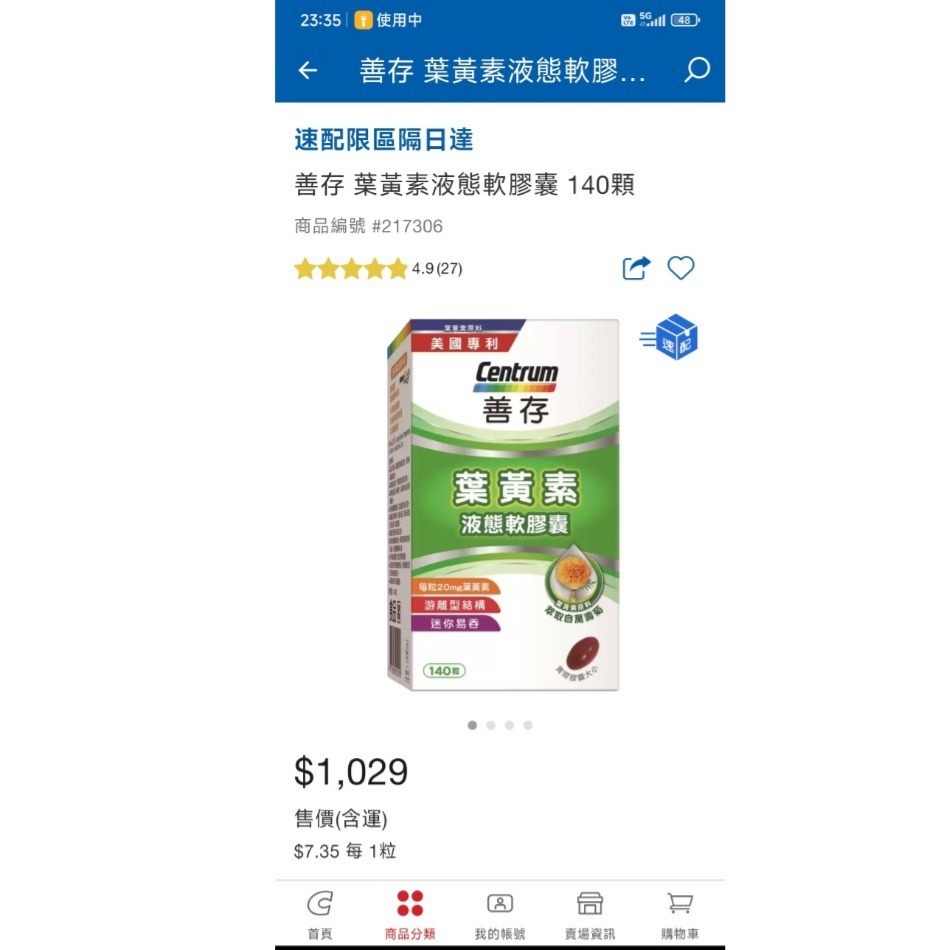Share this Centrum product

(x=636, y=268)
